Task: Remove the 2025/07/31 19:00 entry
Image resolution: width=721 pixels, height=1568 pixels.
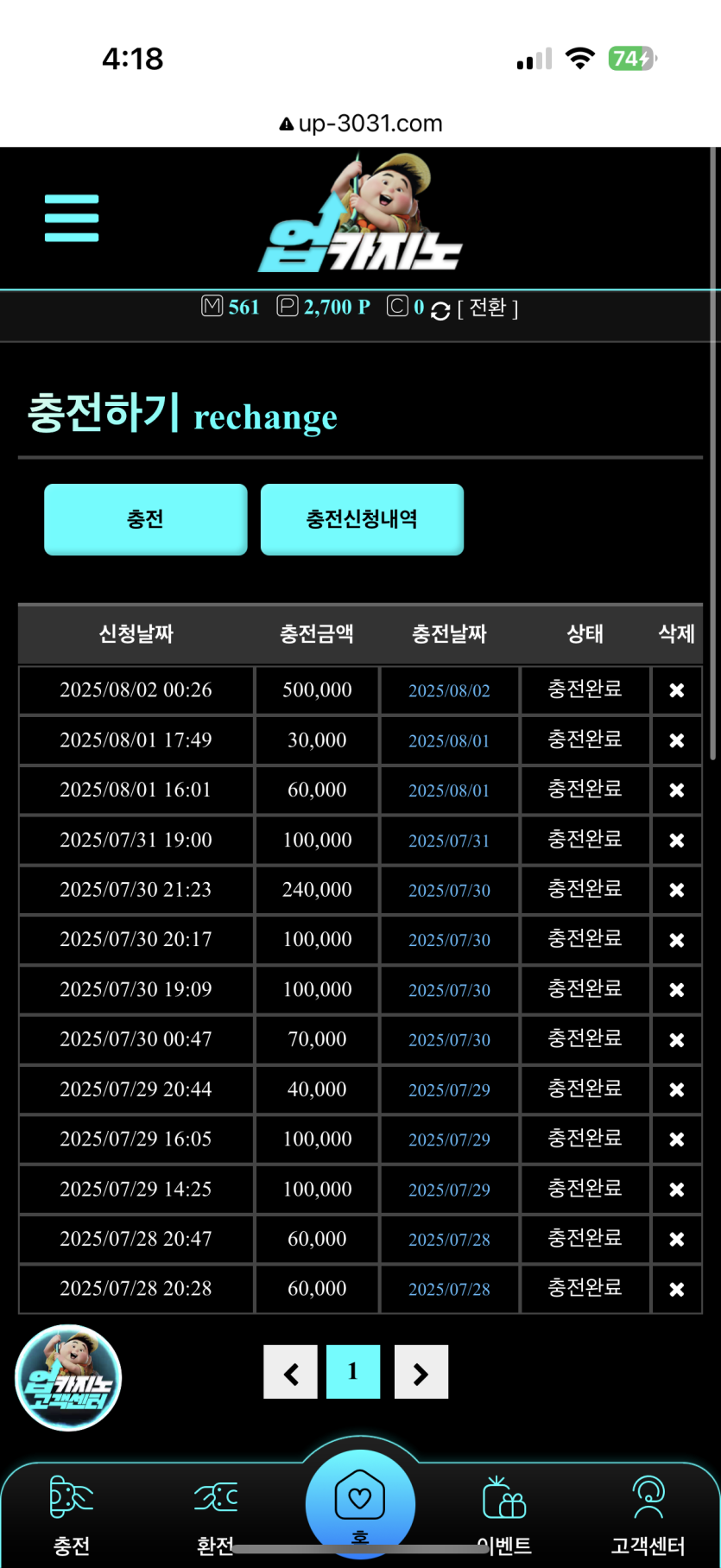Action: click(677, 840)
